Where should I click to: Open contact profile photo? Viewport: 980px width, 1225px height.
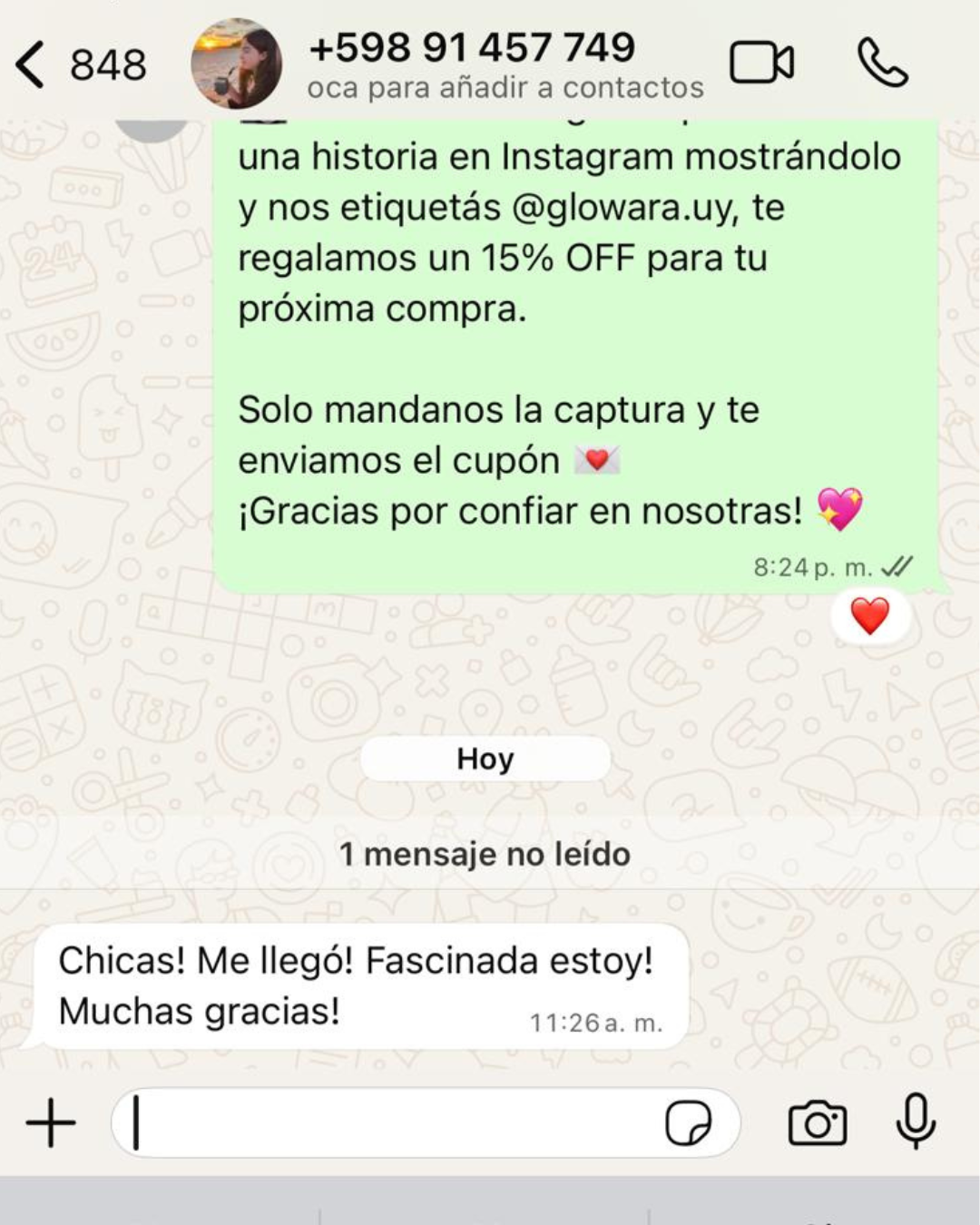coord(236,64)
